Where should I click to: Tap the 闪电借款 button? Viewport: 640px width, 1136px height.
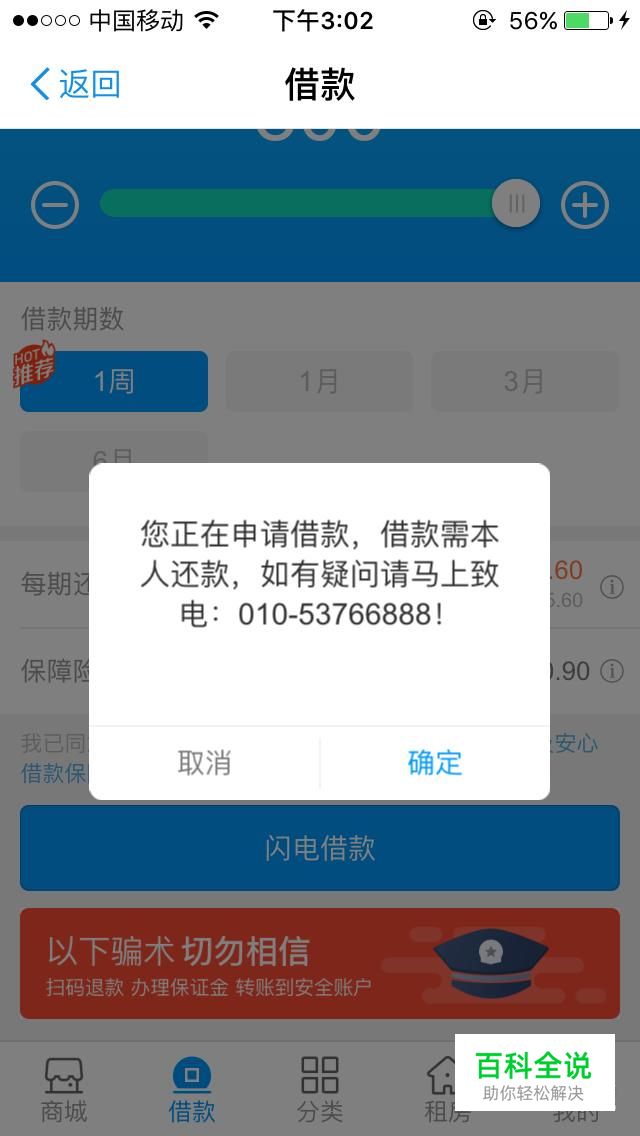pyautogui.click(x=320, y=848)
